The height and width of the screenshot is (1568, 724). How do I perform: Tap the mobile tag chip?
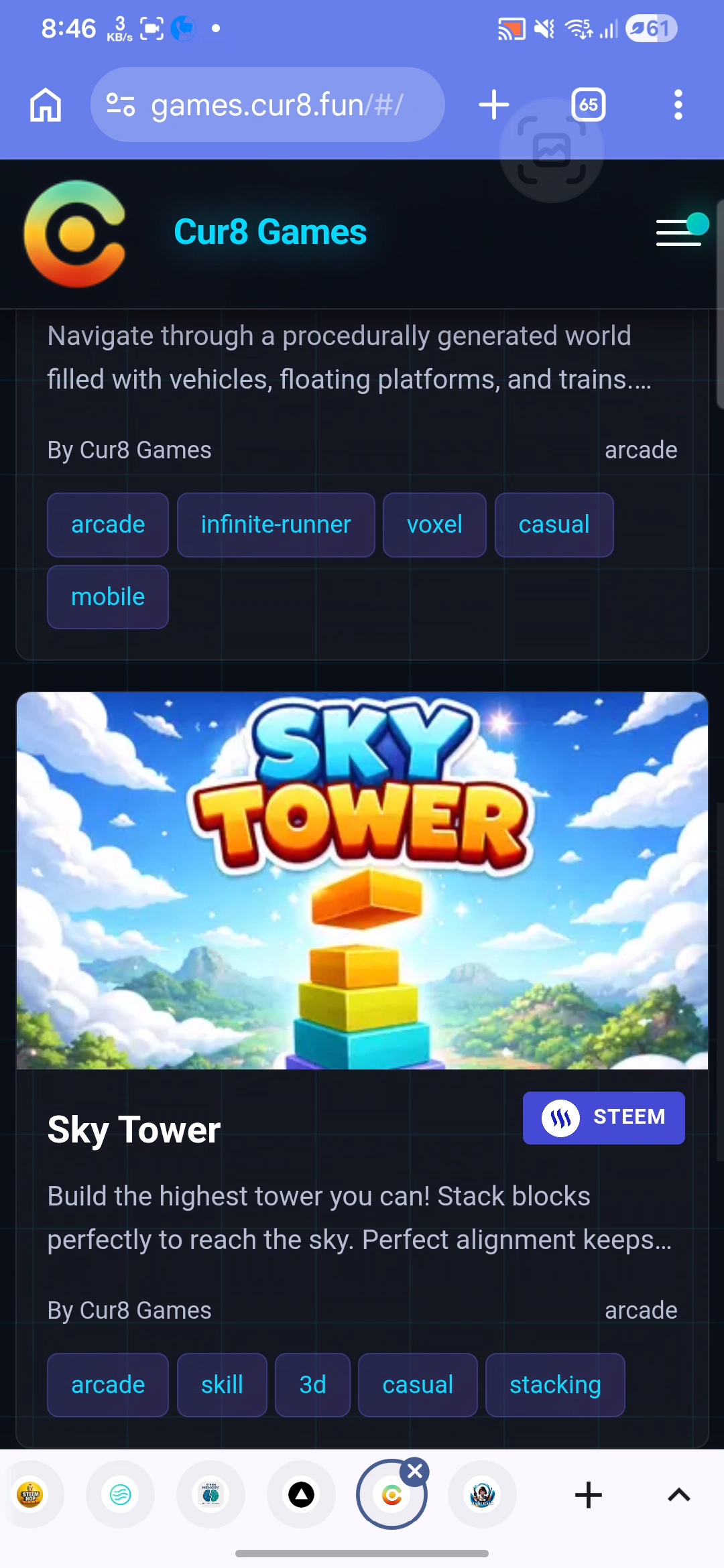click(108, 597)
